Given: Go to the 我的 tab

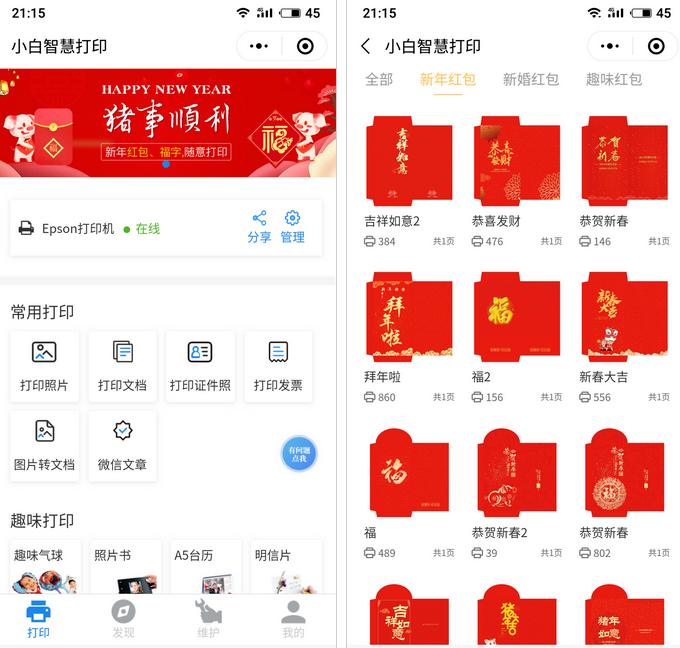Looking at the screenshot, I should pos(293,619).
